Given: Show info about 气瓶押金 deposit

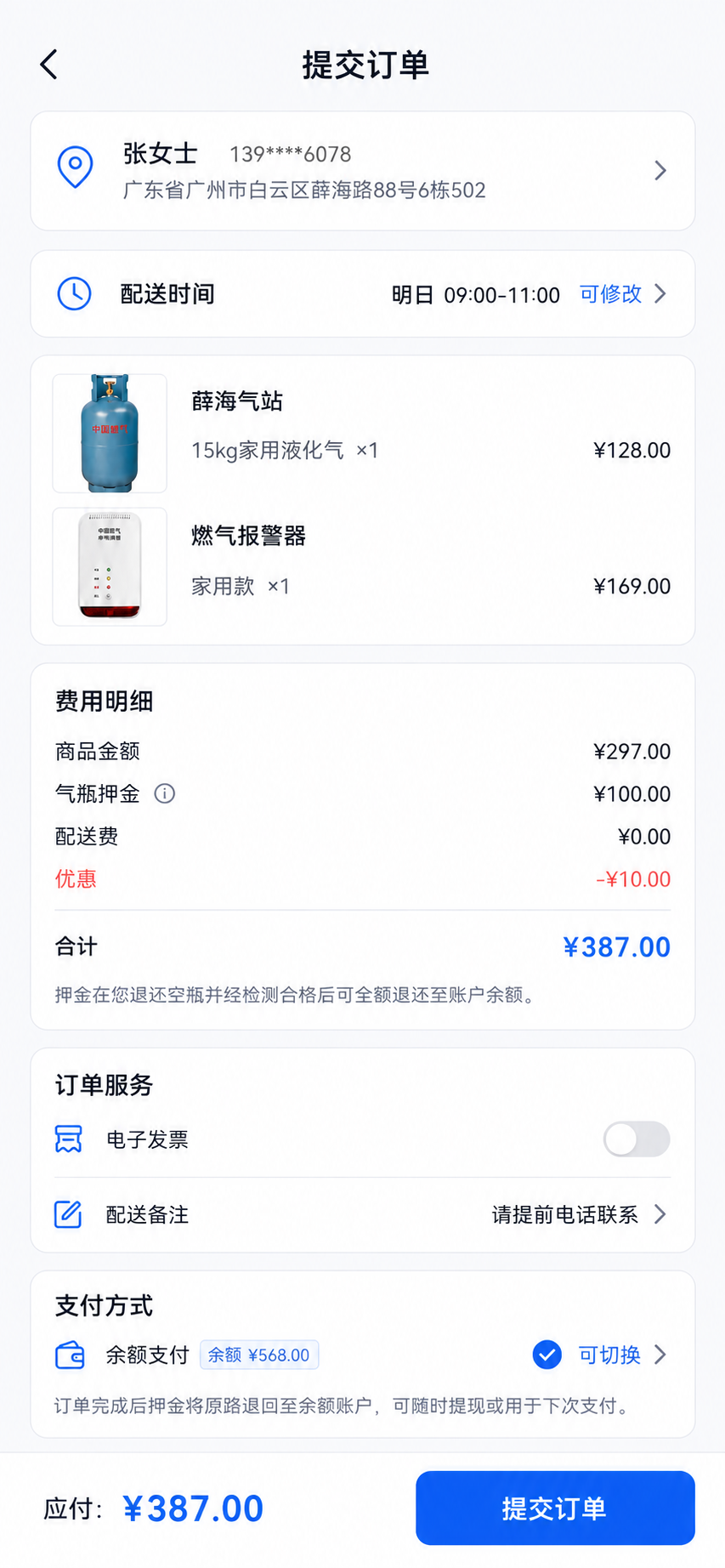Looking at the screenshot, I should pos(164,793).
